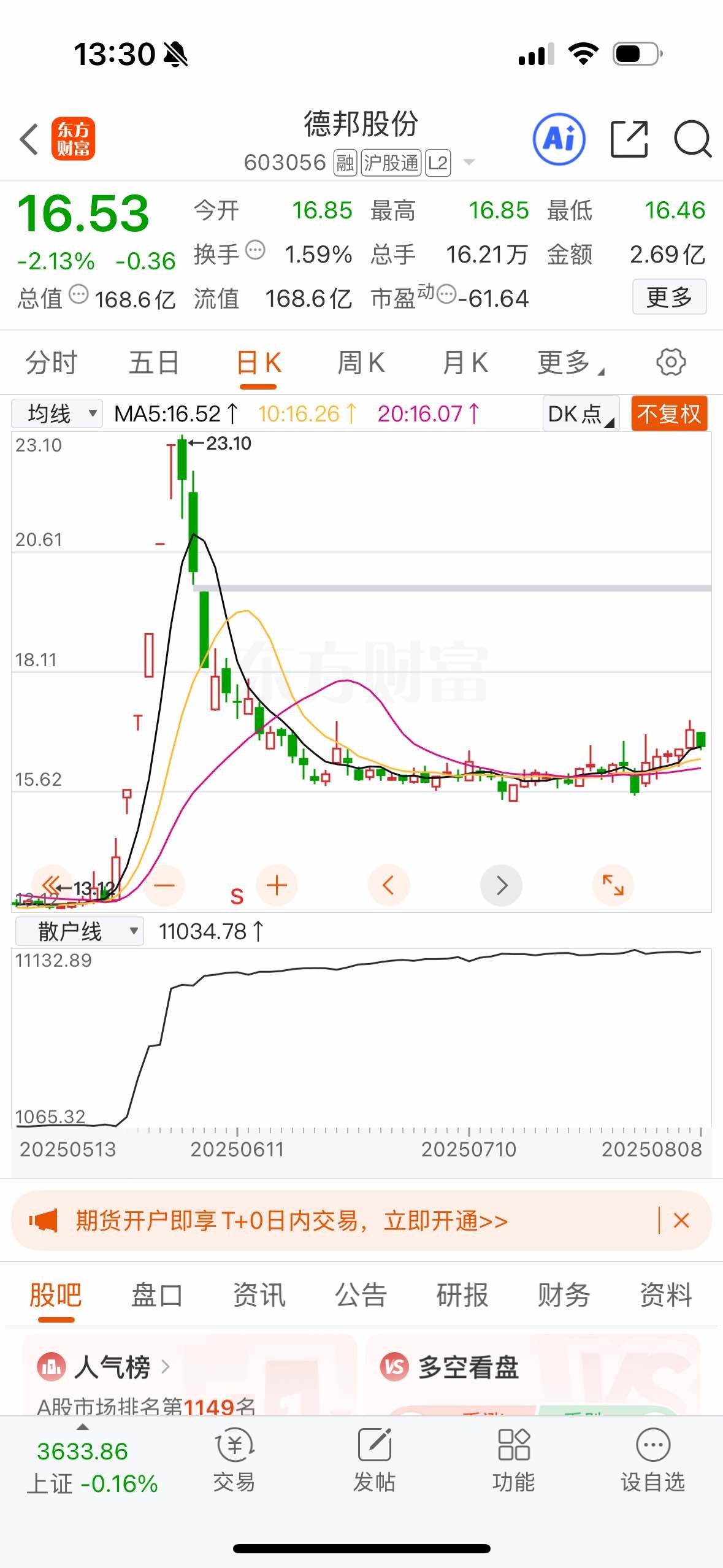Open chart settings gear

[x=671, y=363]
